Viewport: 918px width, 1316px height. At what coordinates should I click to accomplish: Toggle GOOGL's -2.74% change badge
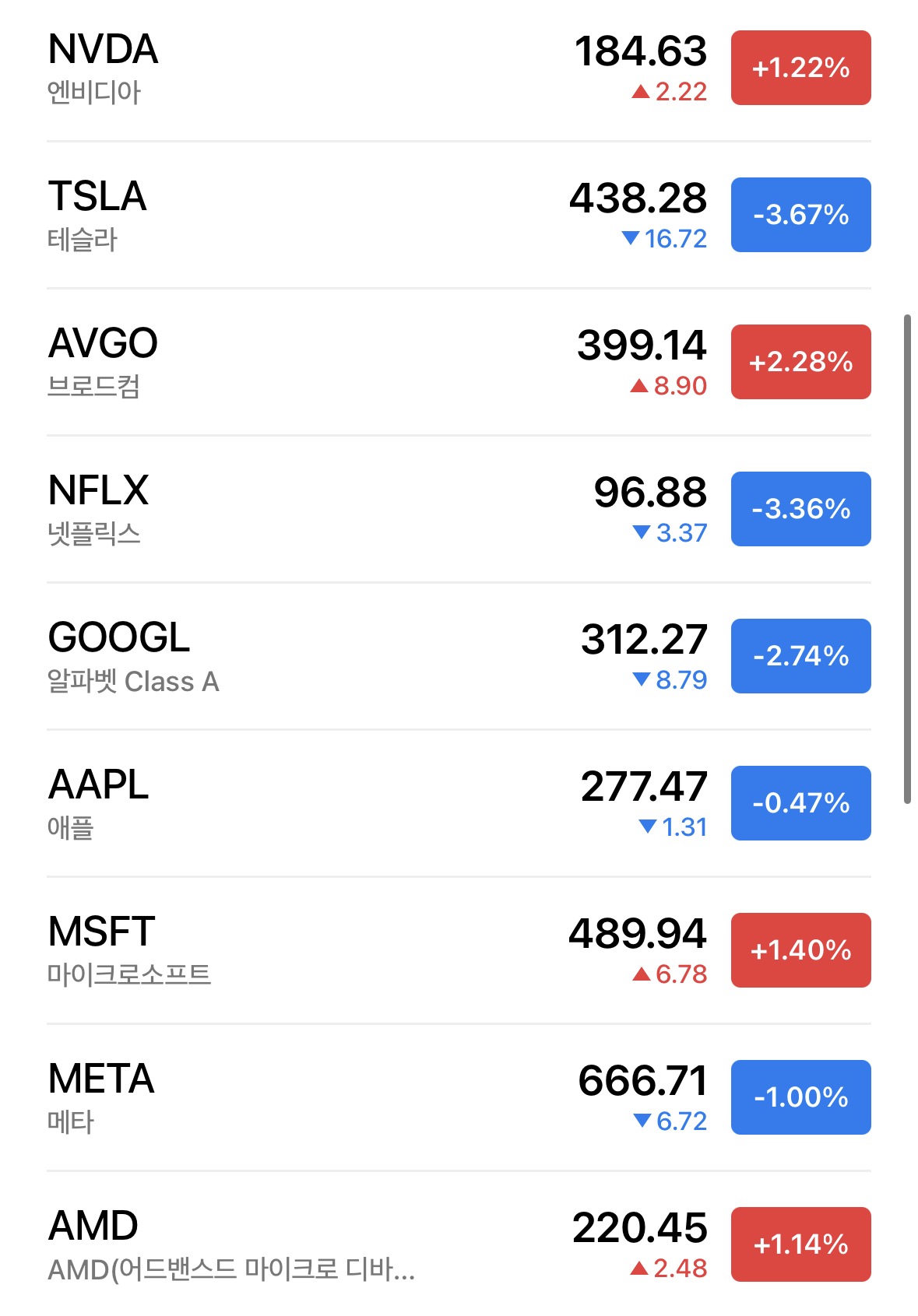pos(800,656)
